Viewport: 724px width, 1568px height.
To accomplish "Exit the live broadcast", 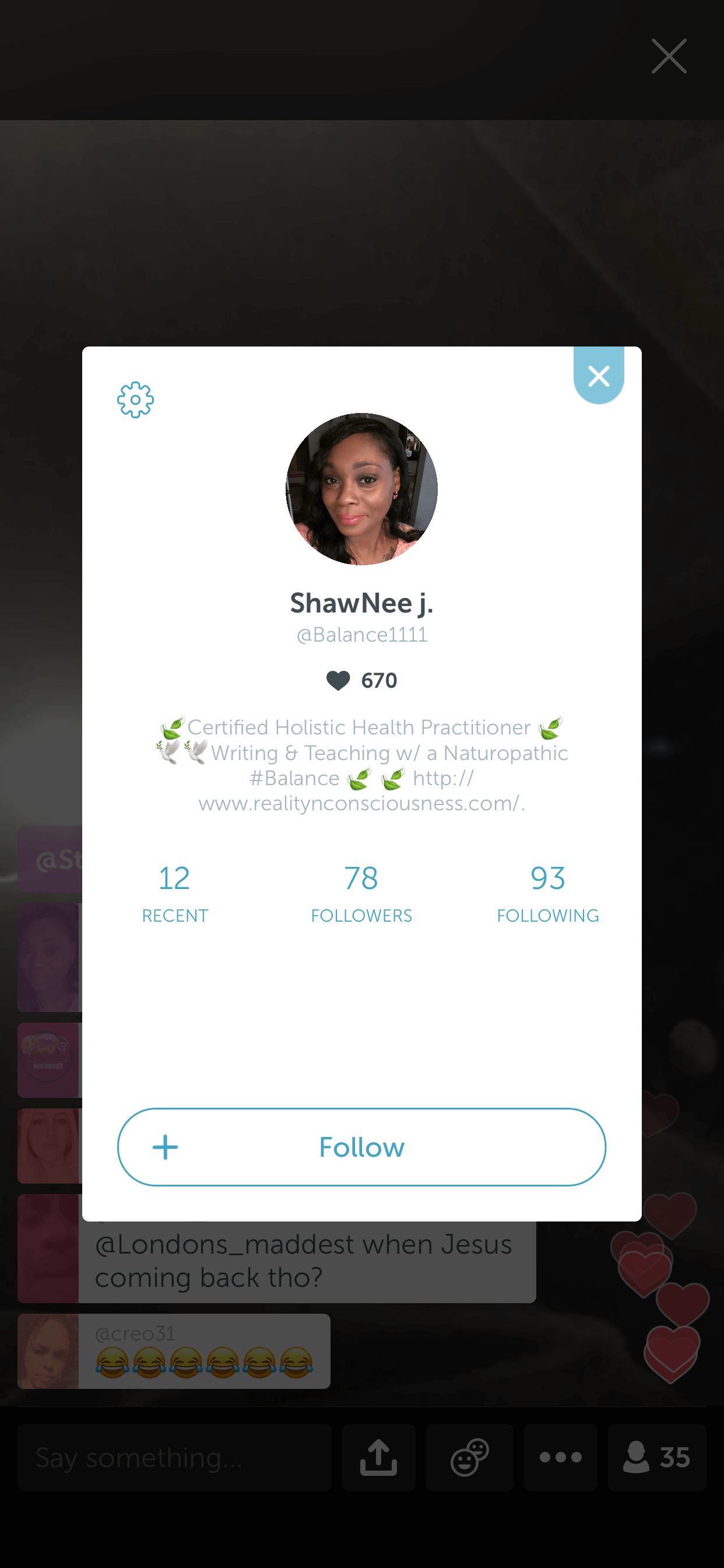I will coord(669,56).
